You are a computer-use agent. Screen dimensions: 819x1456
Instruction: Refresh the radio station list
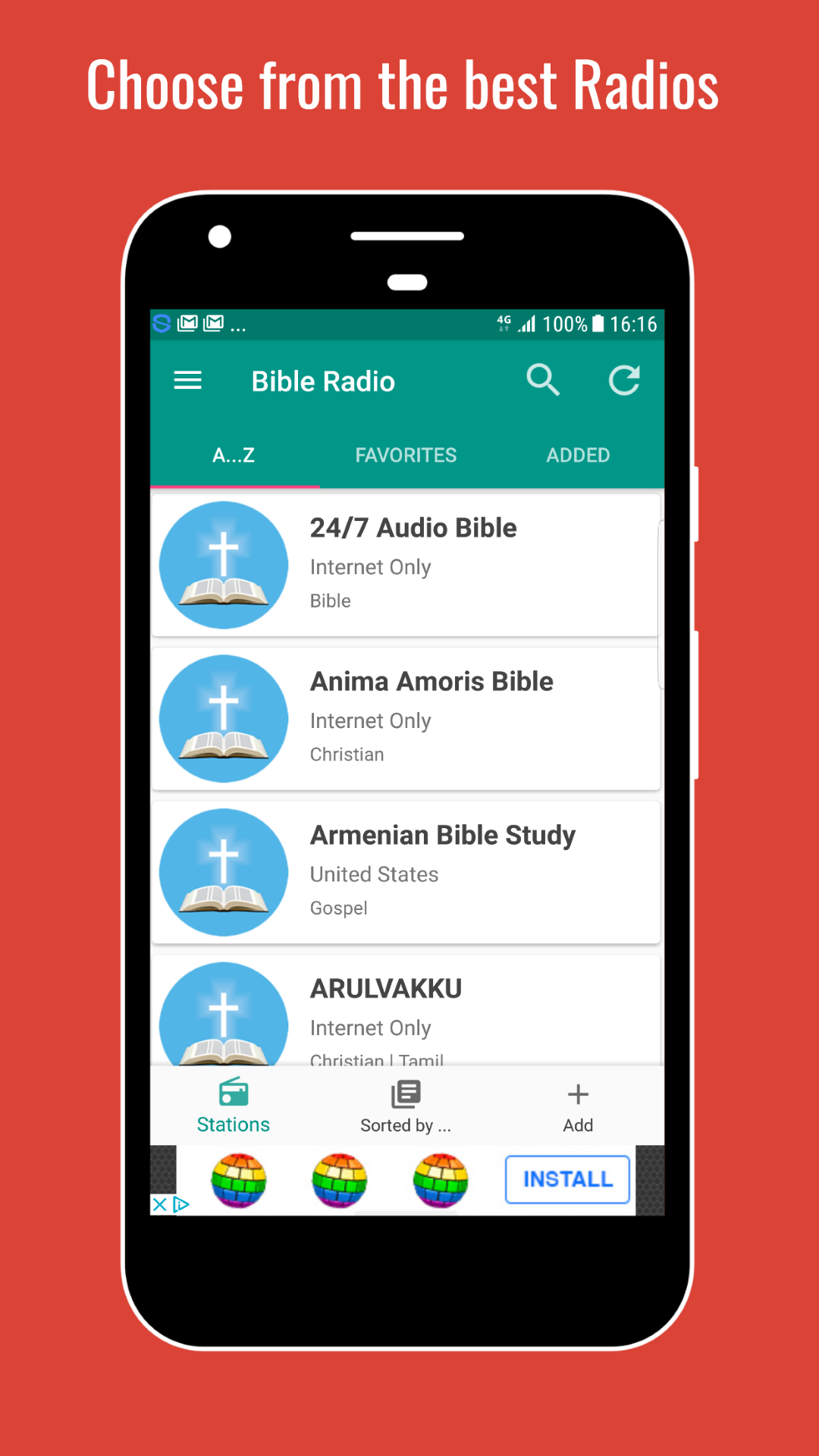(624, 380)
